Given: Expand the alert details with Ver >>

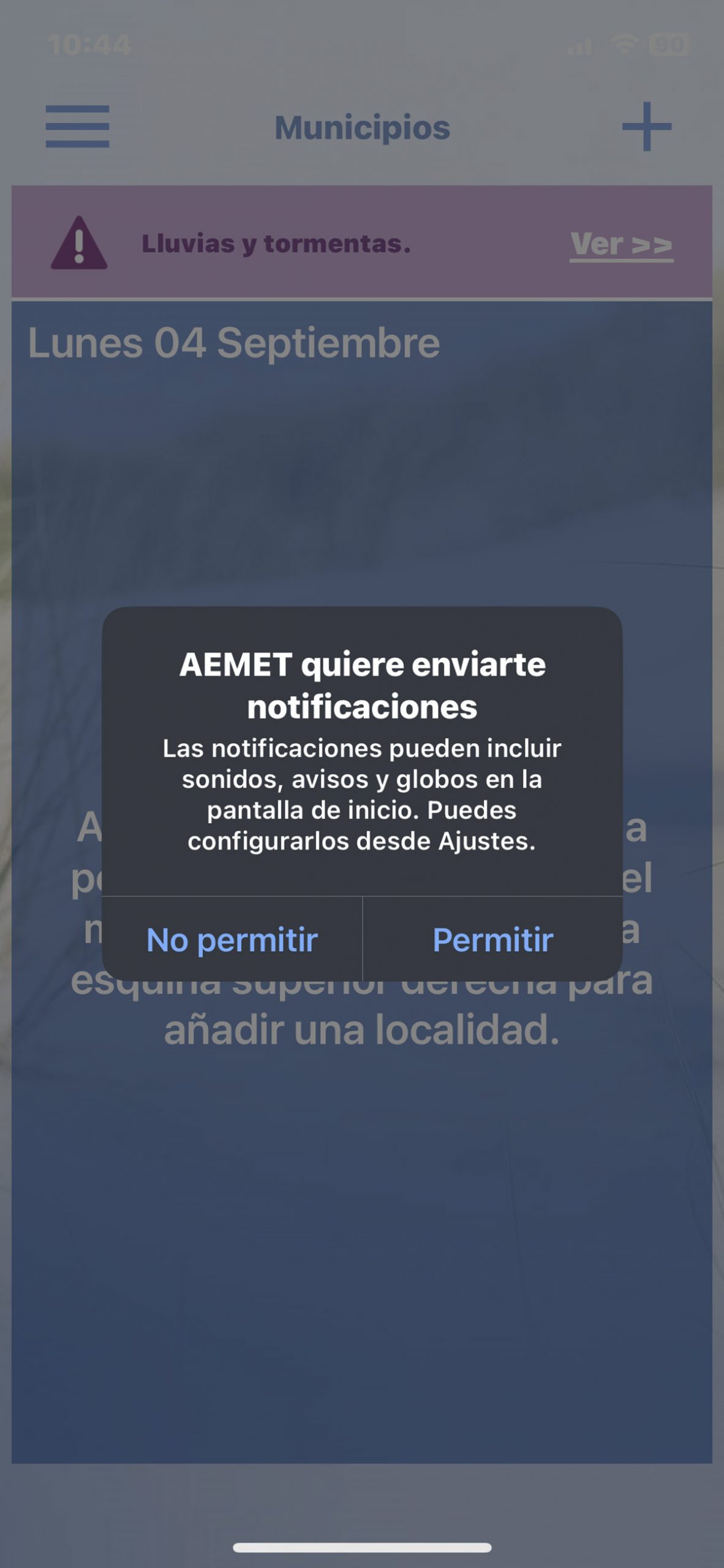Looking at the screenshot, I should tap(621, 243).
